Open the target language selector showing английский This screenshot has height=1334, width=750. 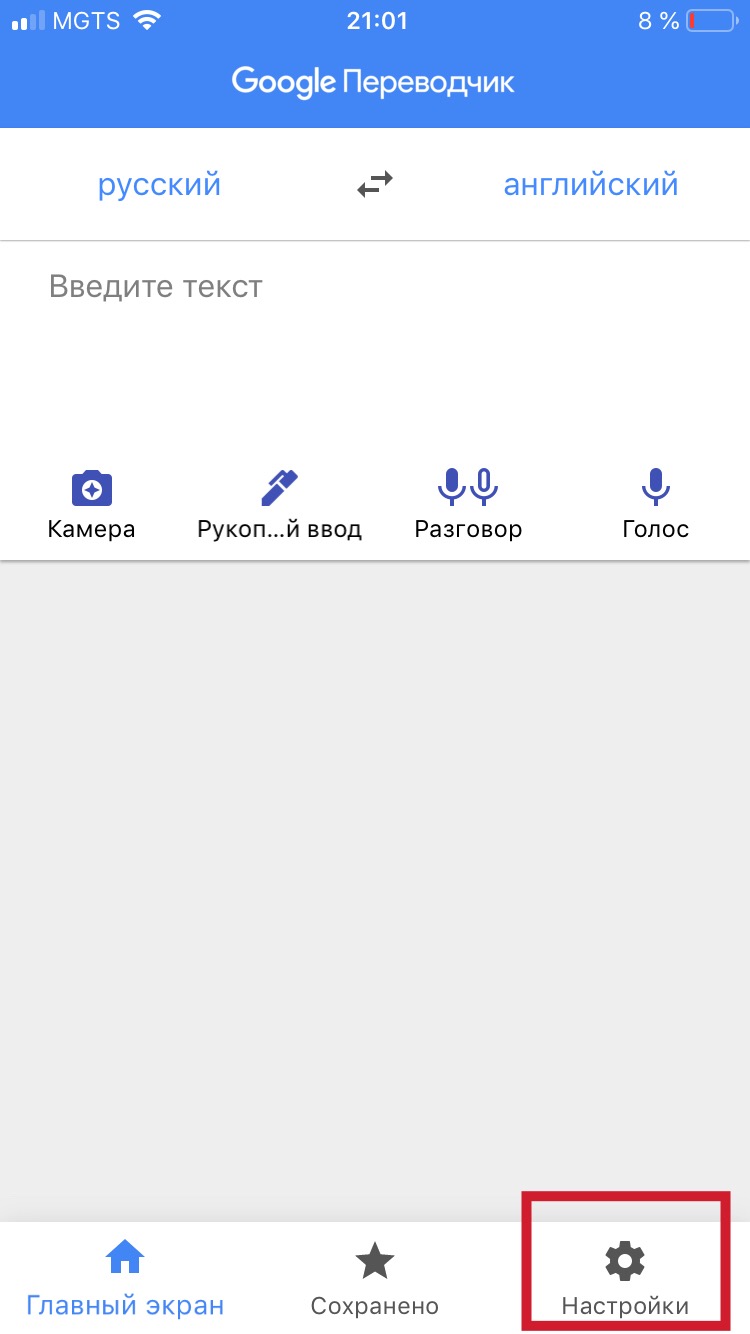tap(590, 184)
